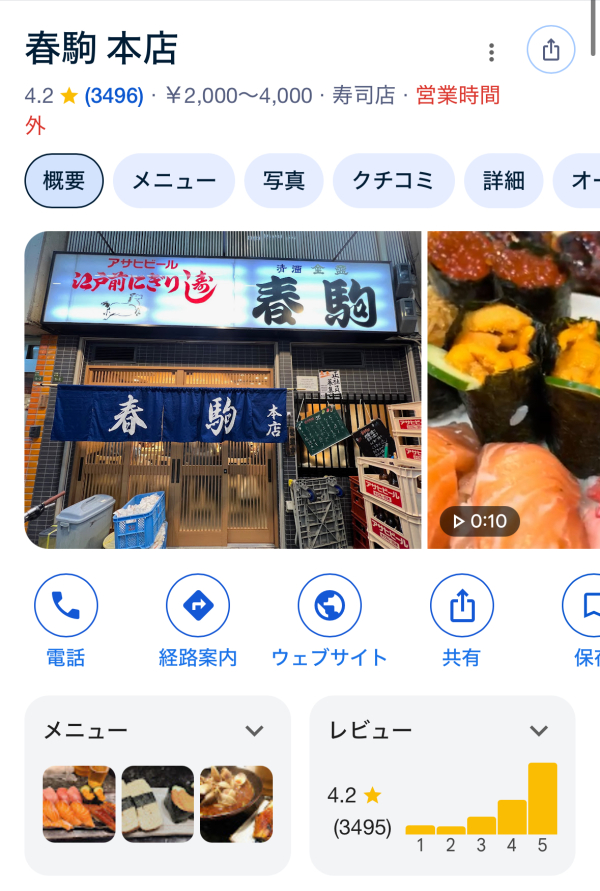Select the 概要 tab

coord(64,181)
